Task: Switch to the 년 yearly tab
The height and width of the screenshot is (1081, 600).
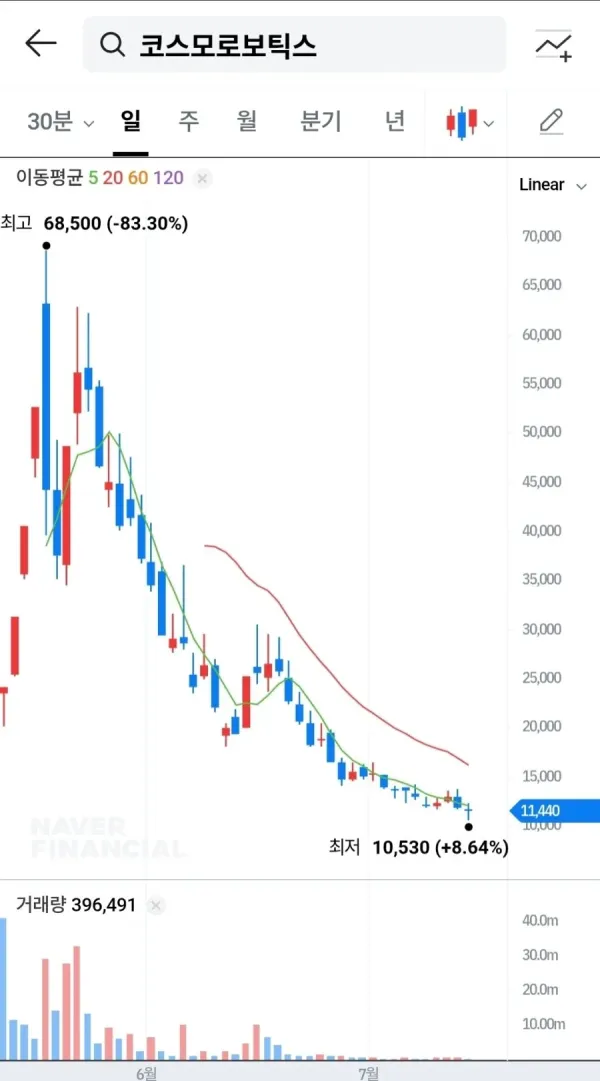Action: point(394,122)
